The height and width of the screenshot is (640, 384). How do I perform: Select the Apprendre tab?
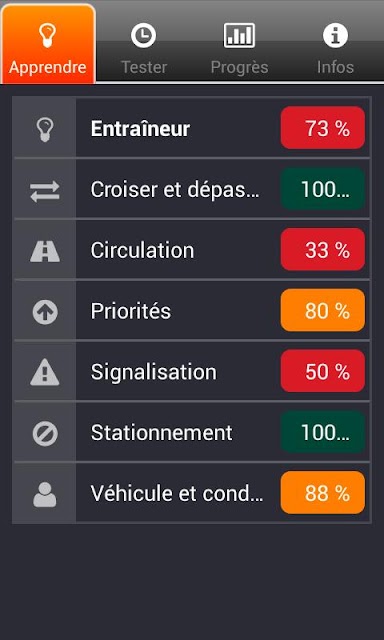point(48,43)
